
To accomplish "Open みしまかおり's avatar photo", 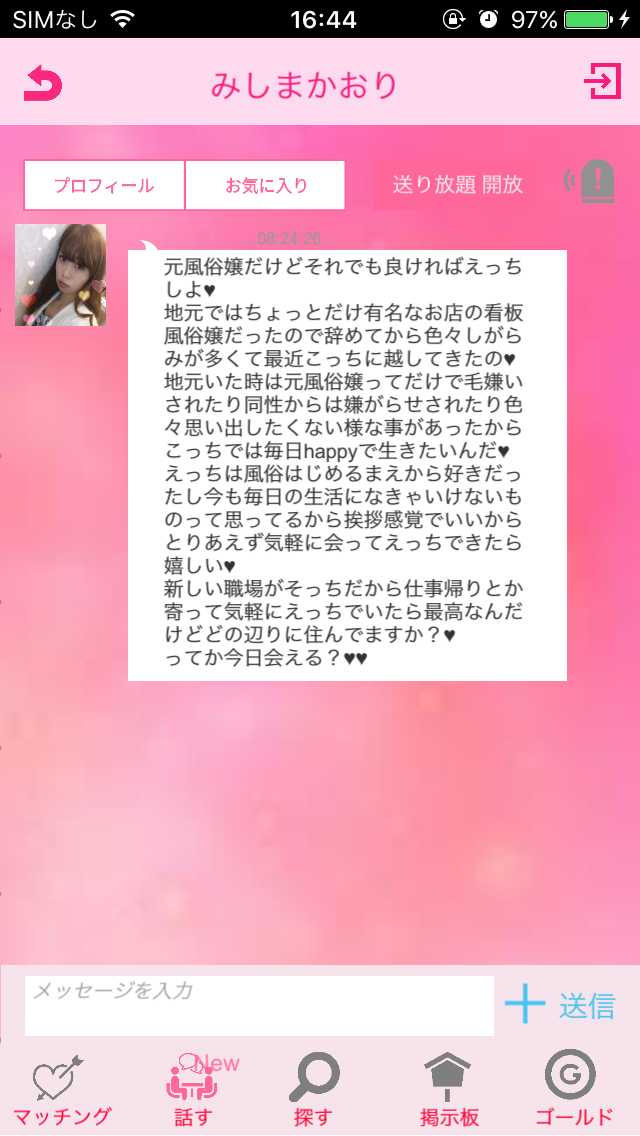I will click(x=61, y=275).
